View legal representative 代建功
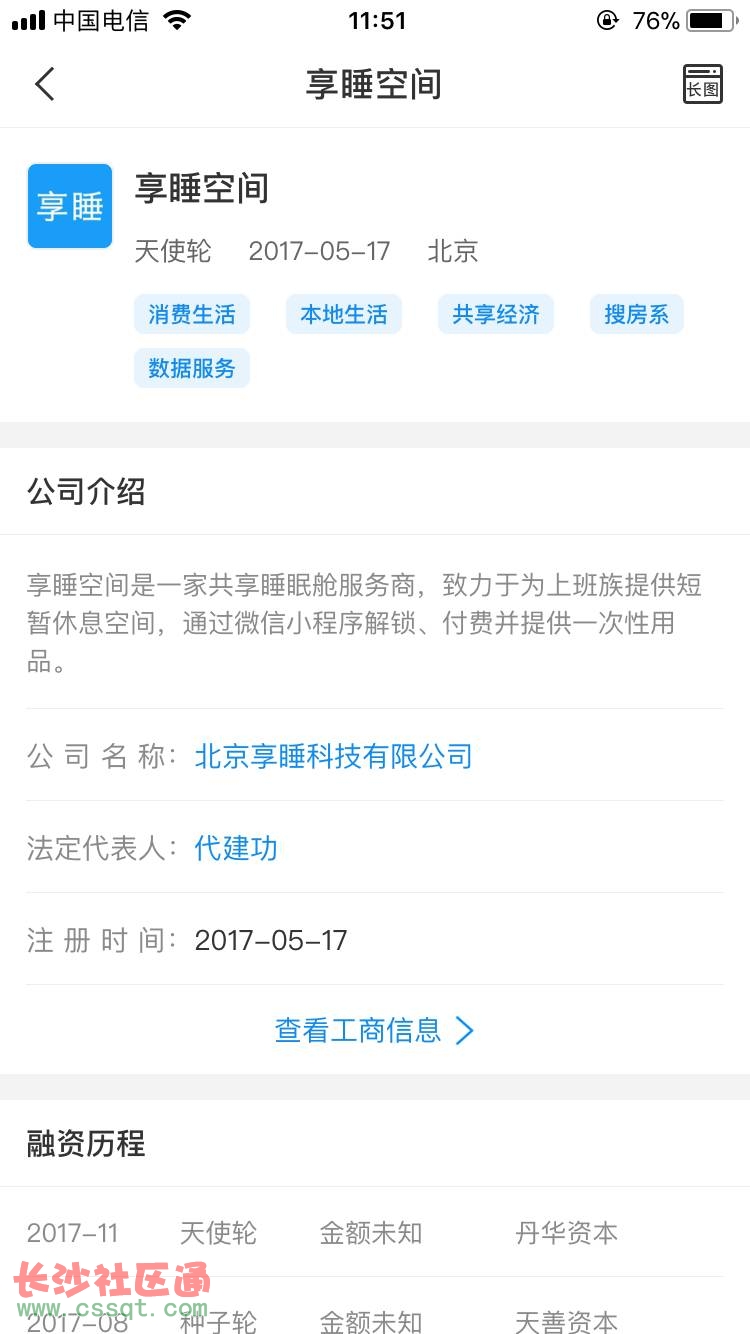This screenshot has width=750, height=1334. pos(236,848)
